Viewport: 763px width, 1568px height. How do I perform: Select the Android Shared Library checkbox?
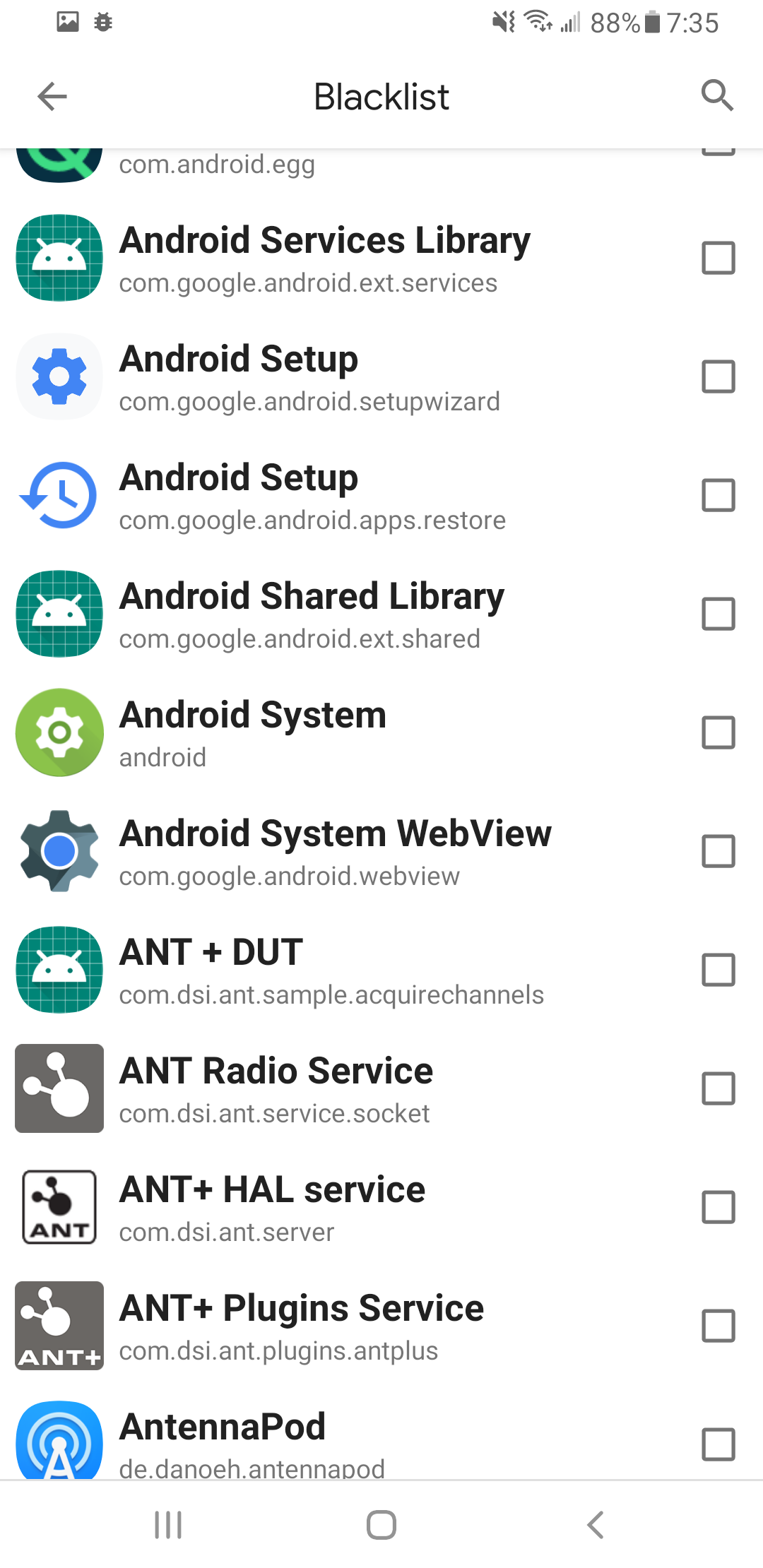click(718, 614)
